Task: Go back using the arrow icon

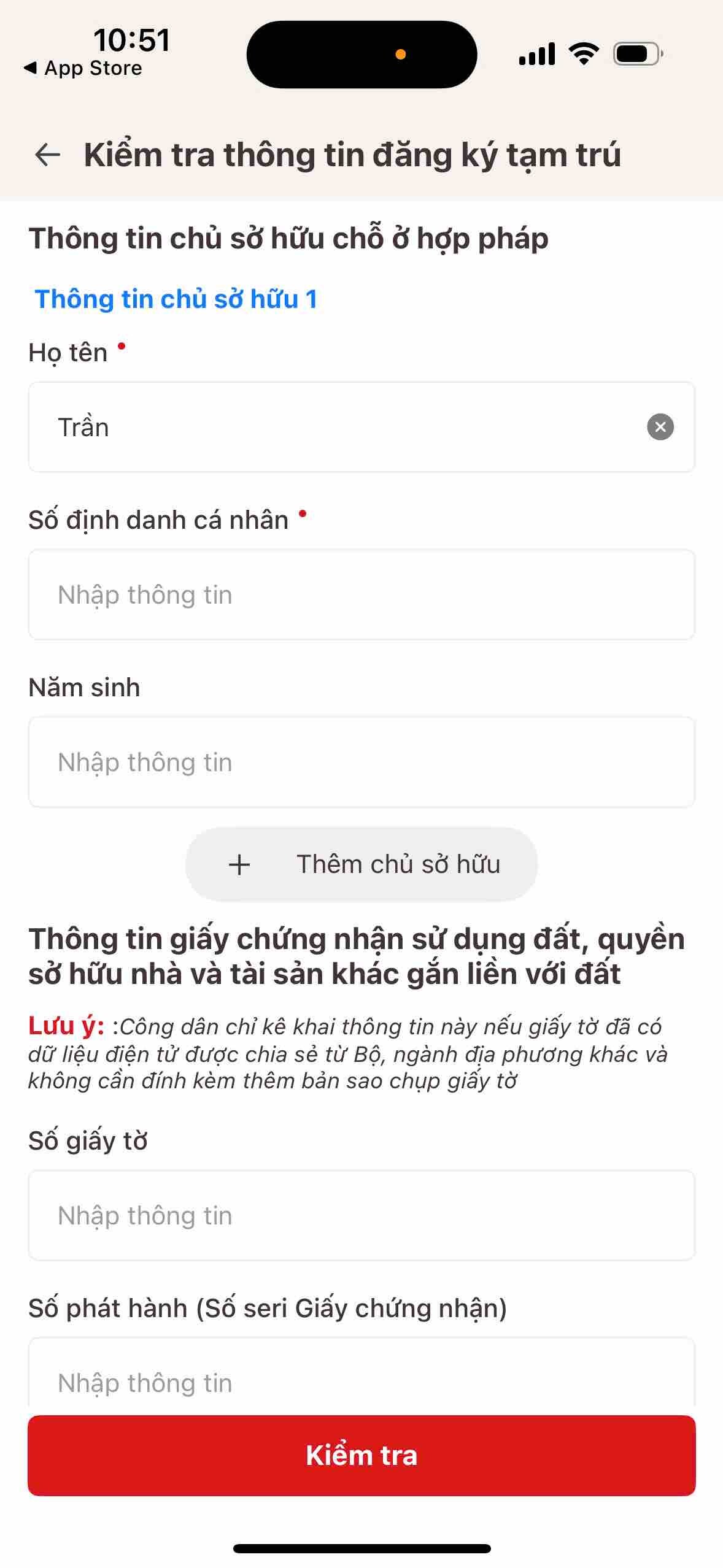Action: pos(47,155)
